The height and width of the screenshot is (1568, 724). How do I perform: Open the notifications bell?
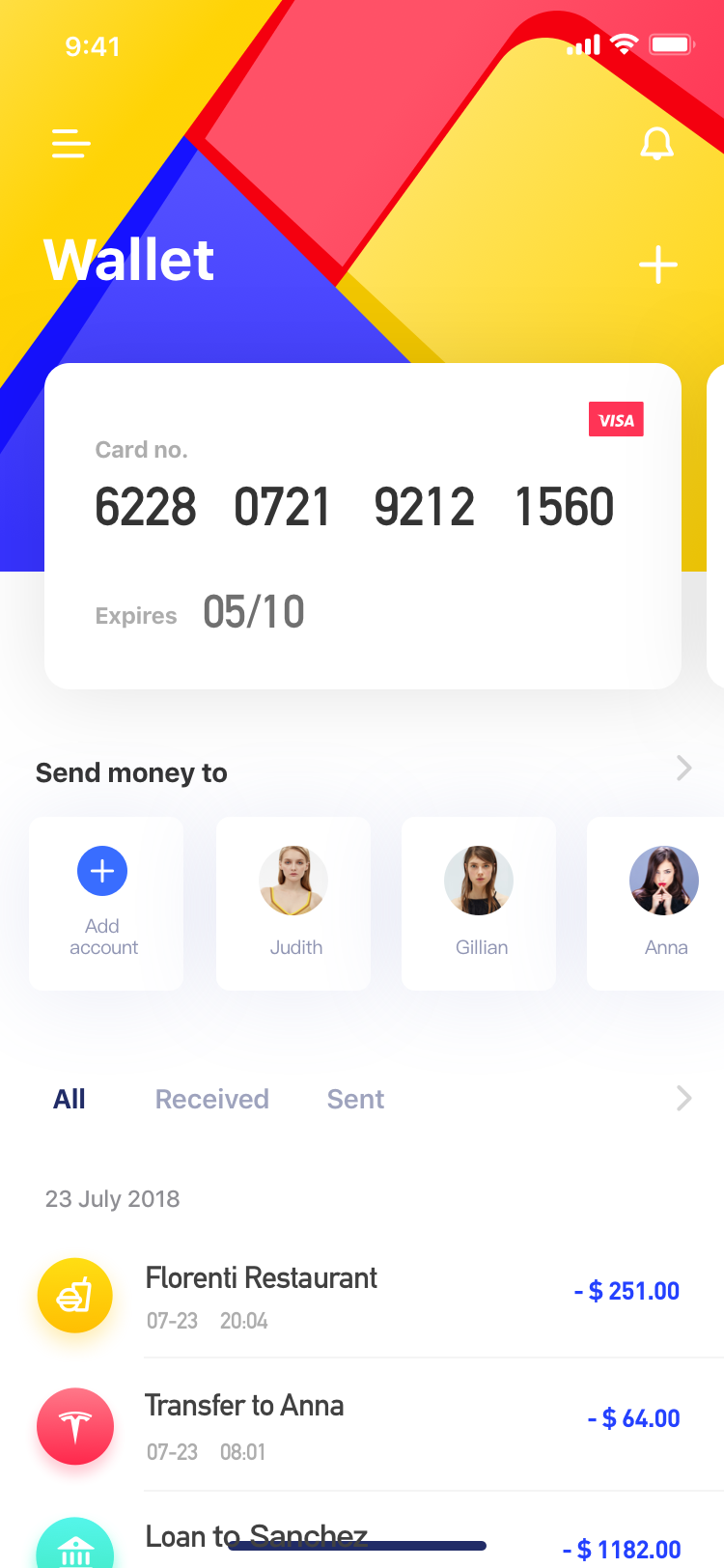[x=656, y=144]
